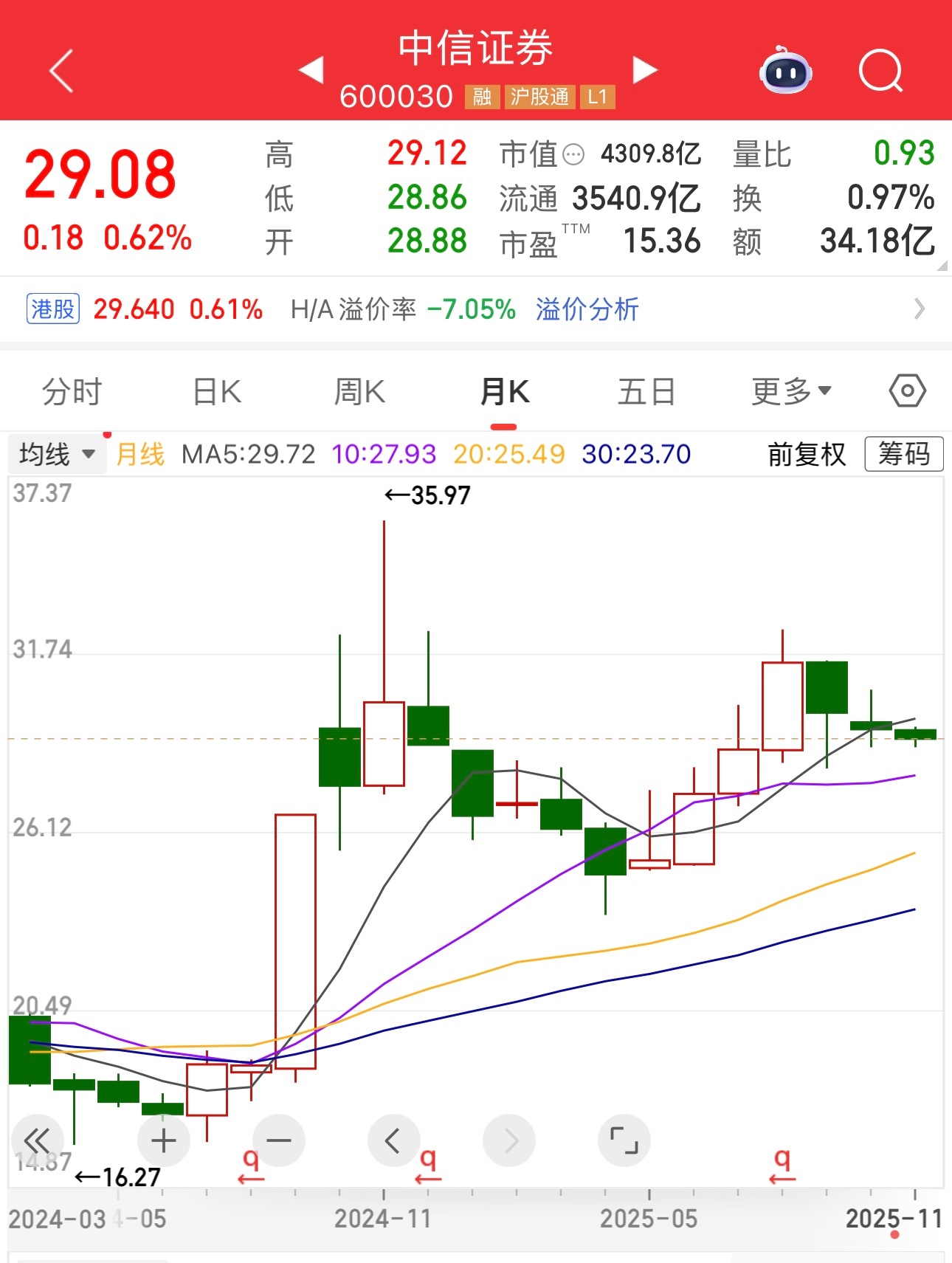Image resolution: width=952 pixels, height=1263 pixels.
Task: Switch to previous stock via left triangle
Action: pos(313,70)
